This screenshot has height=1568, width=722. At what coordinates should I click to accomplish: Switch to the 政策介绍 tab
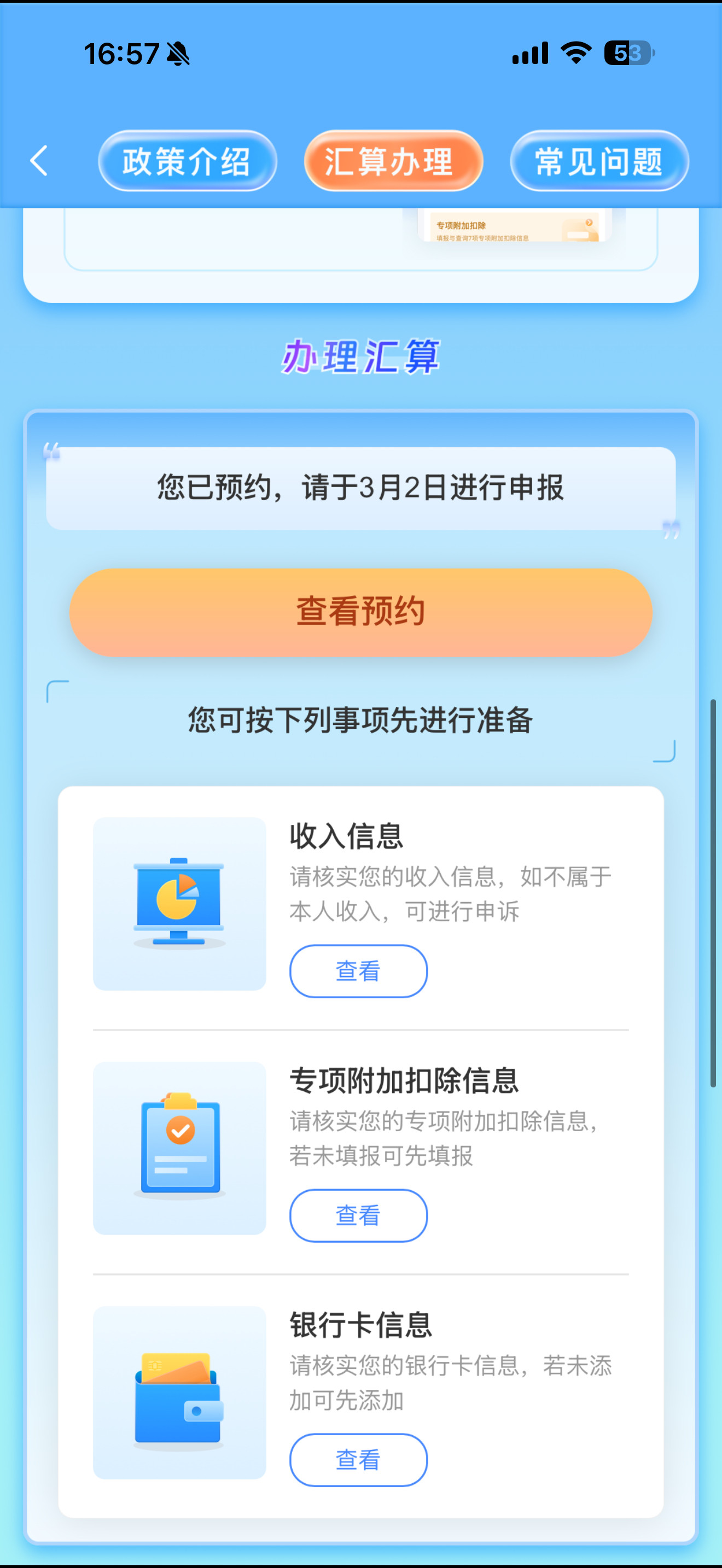tap(187, 160)
